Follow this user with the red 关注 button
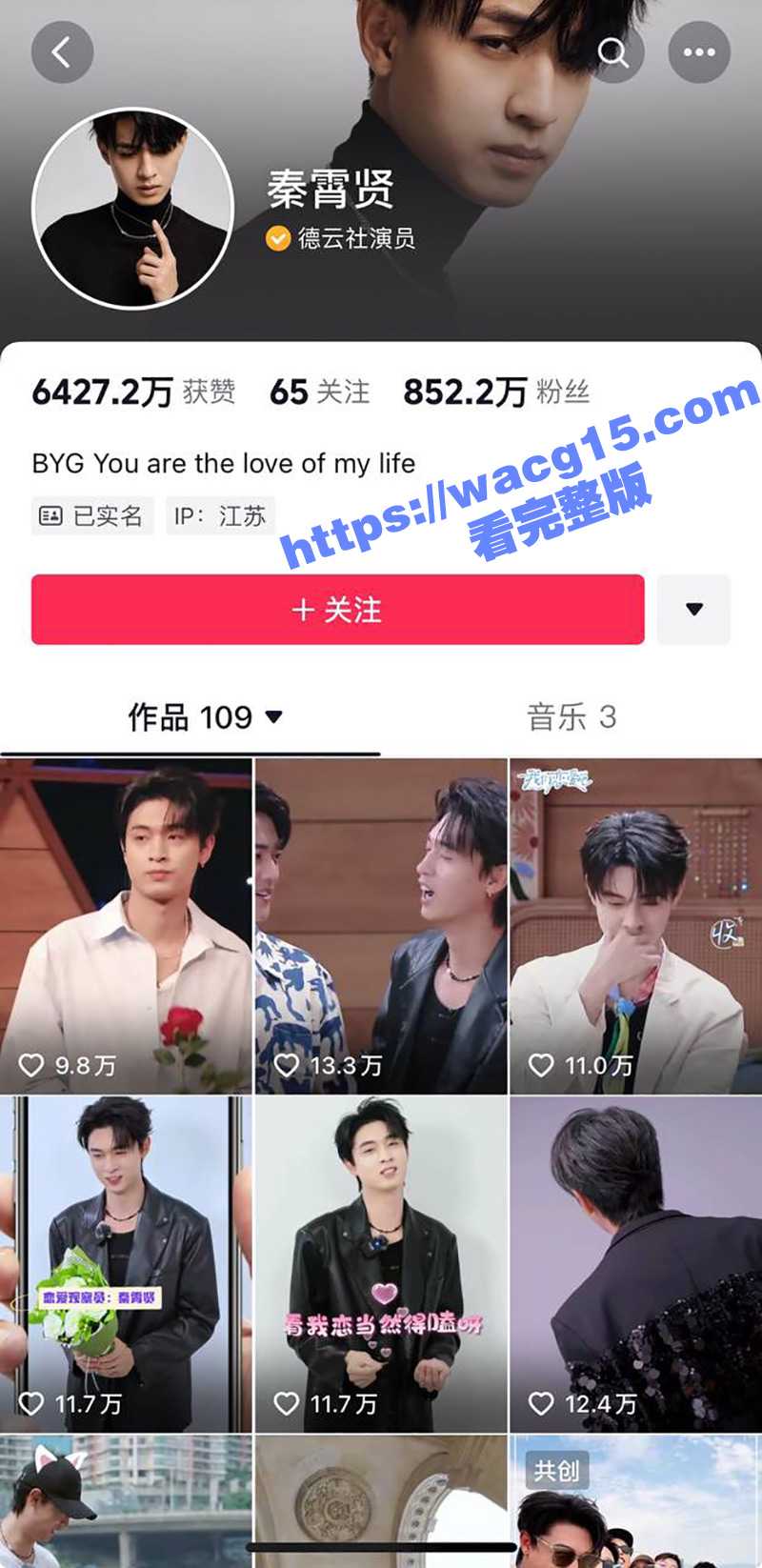This screenshot has height=1568, width=762. pyautogui.click(x=337, y=610)
